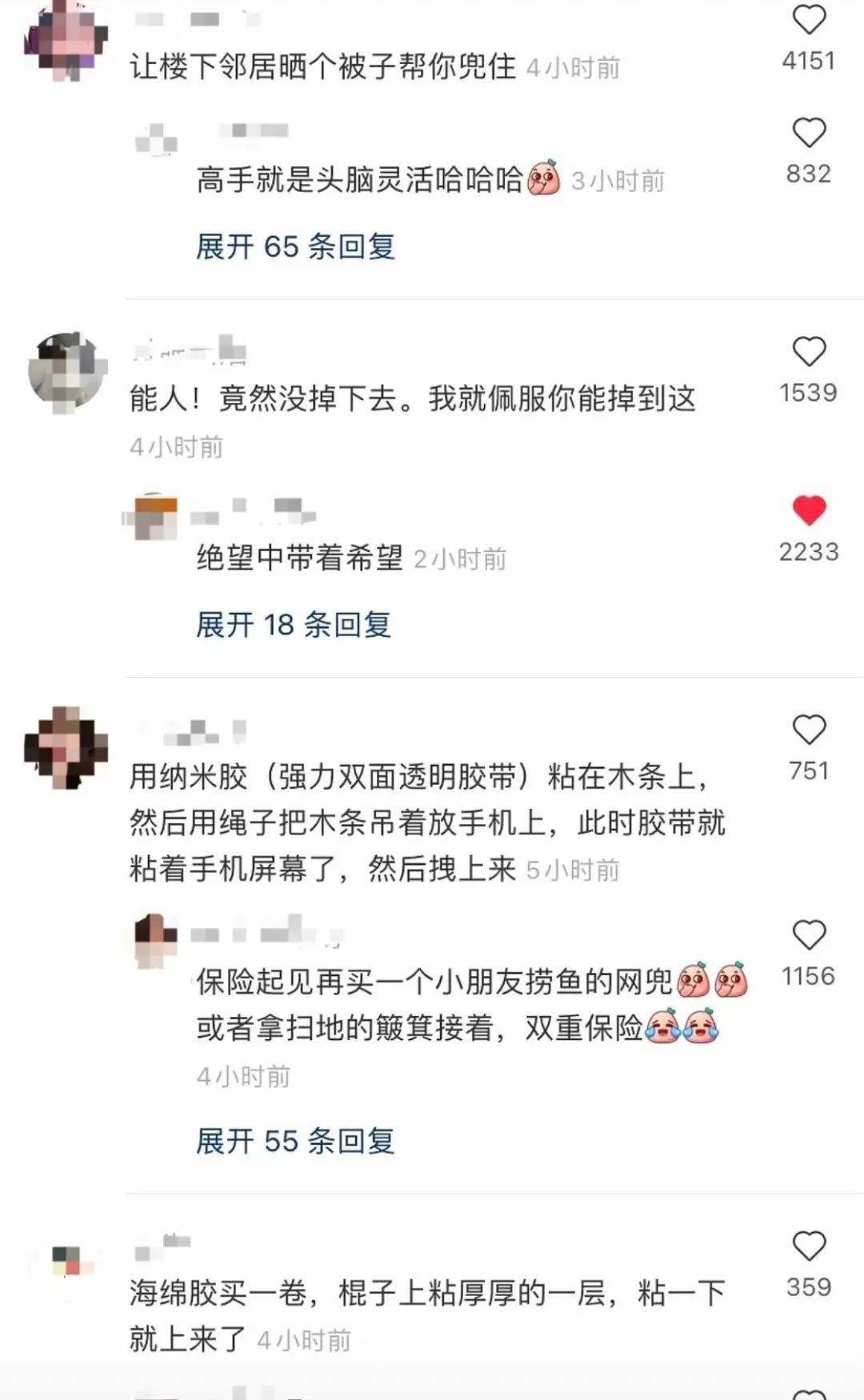This screenshot has height=1400, width=864.
Task: Expand the 55 replies
Action: coord(295,1141)
